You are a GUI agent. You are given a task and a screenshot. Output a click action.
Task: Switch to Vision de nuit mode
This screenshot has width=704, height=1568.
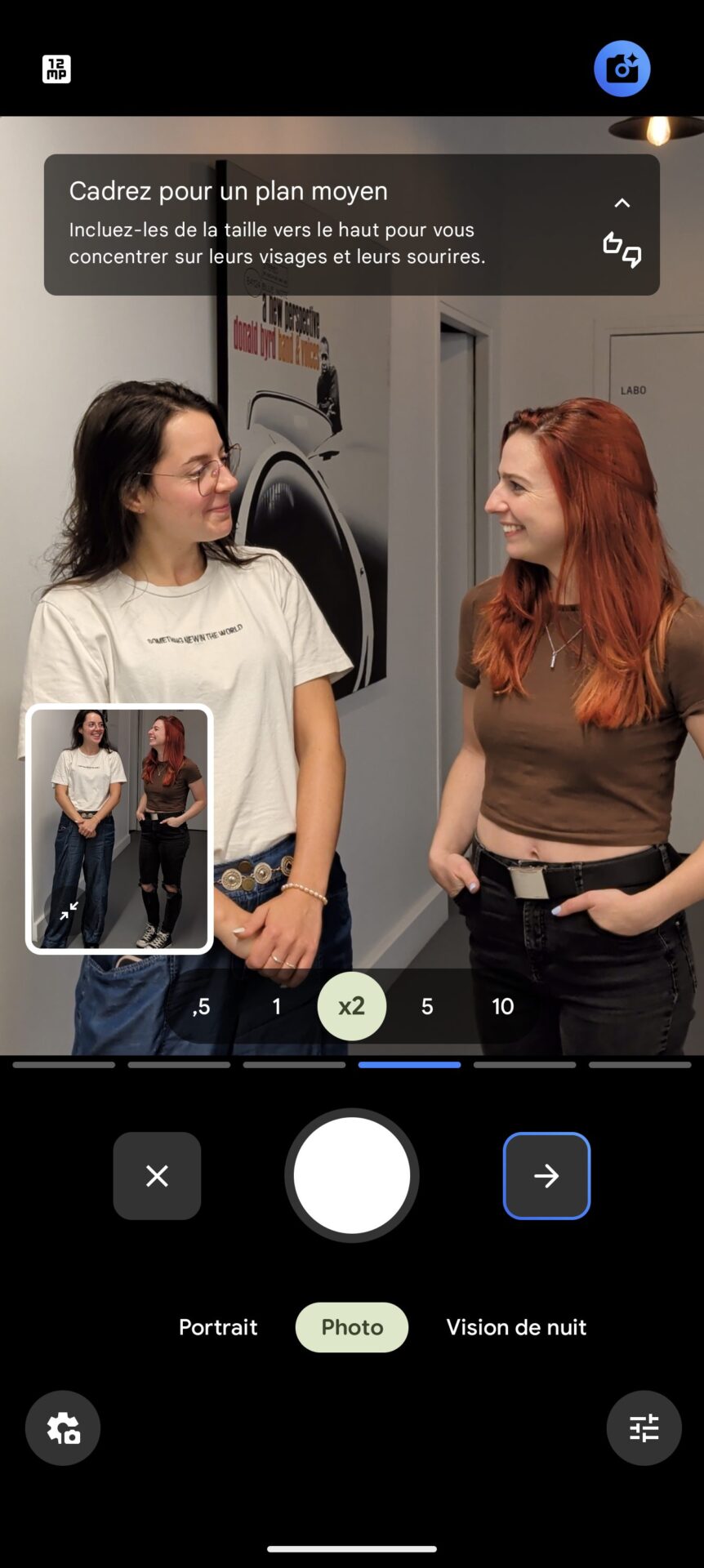516,1327
